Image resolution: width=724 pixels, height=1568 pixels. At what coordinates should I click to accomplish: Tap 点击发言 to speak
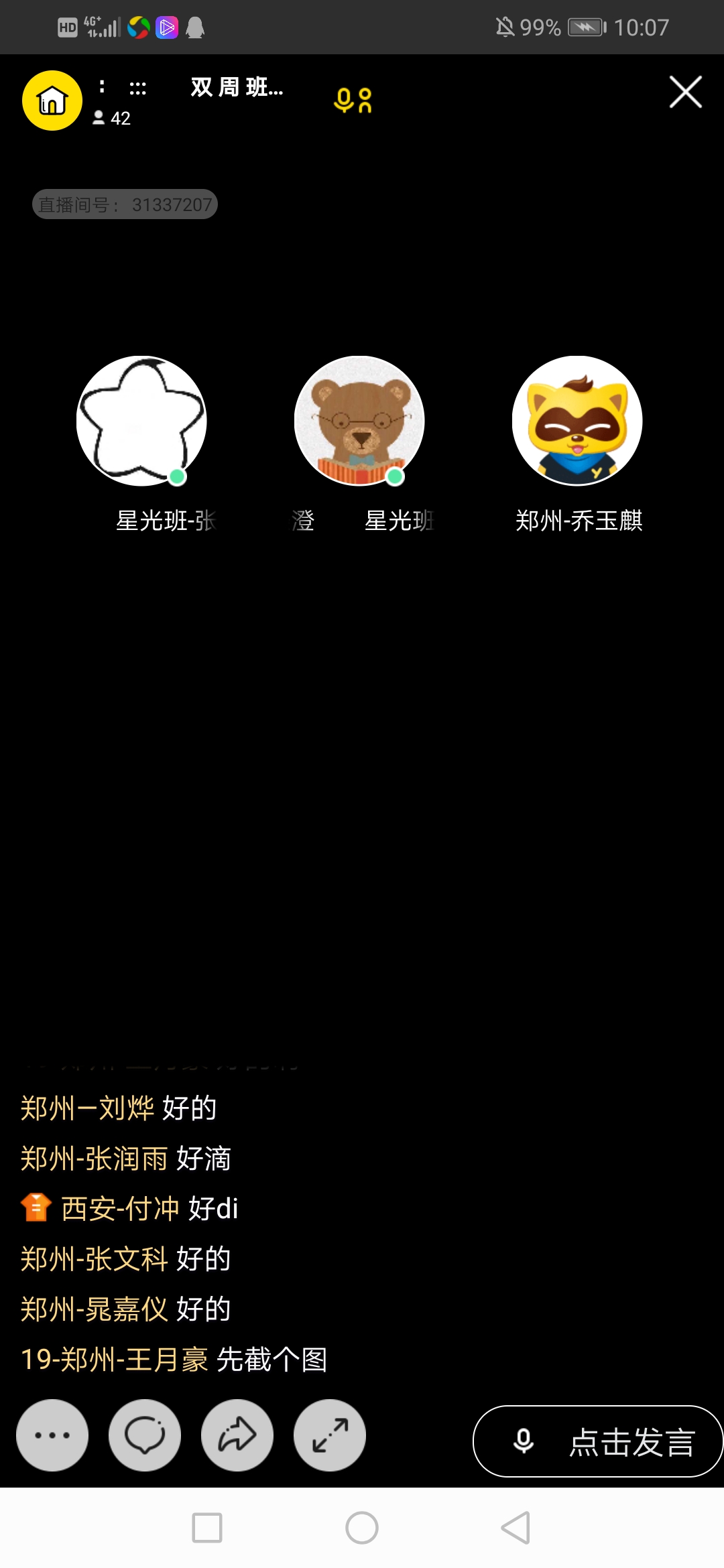click(x=598, y=1441)
